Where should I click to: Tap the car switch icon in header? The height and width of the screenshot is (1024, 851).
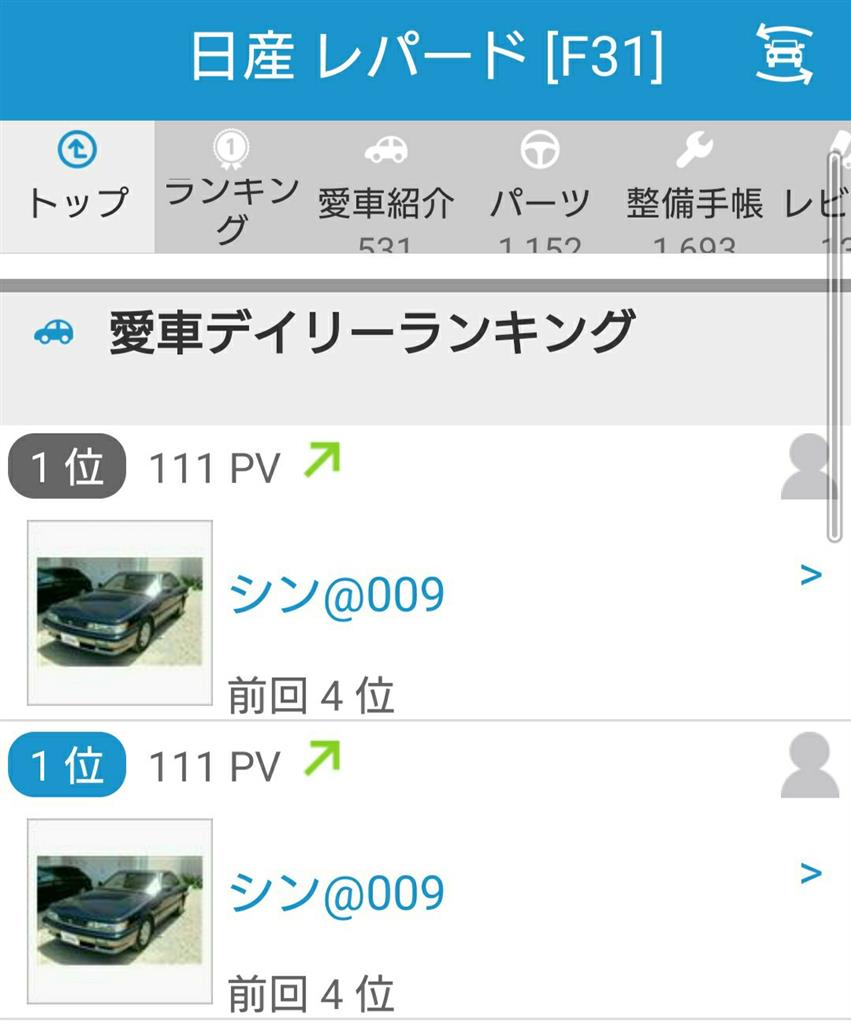tap(784, 56)
